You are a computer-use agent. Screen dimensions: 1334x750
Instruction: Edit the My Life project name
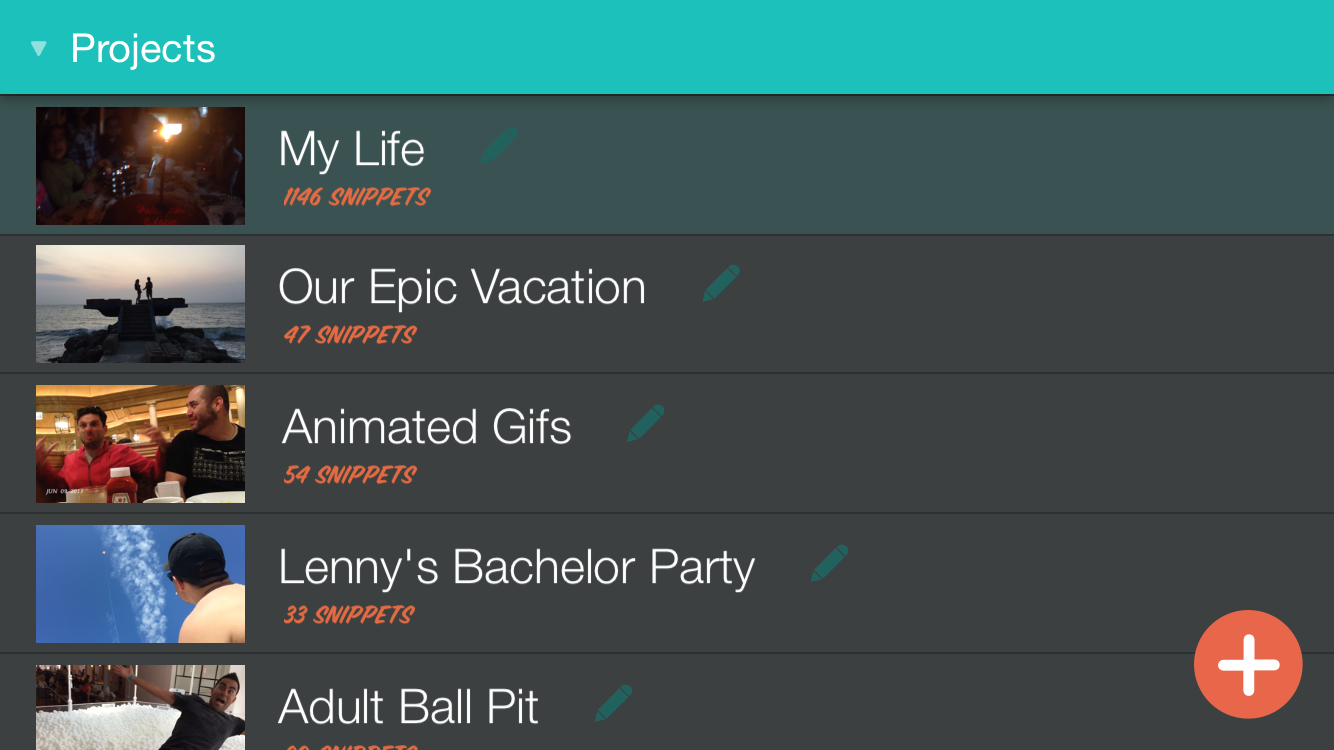(498, 146)
